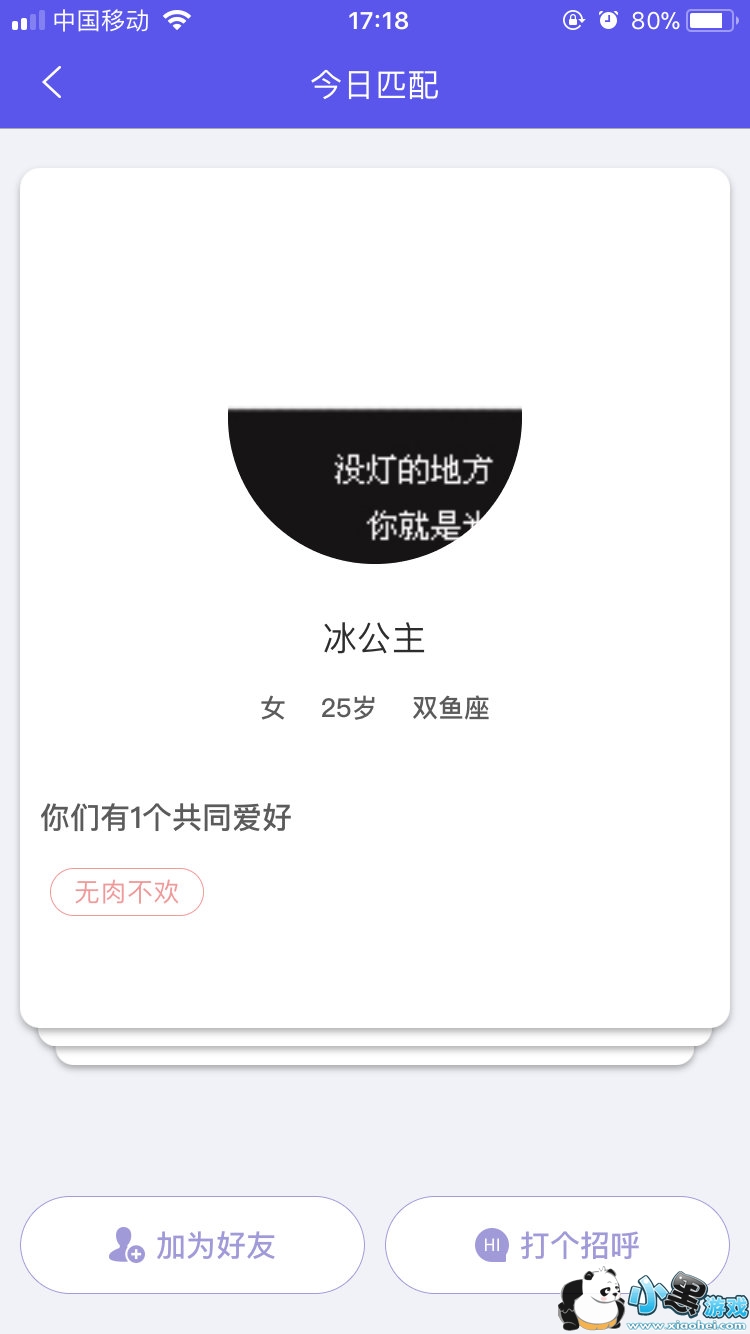This screenshot has height=1334, width=750.
Task: Select the 无肉不欢 hobby chip
Action: (127, 892)
